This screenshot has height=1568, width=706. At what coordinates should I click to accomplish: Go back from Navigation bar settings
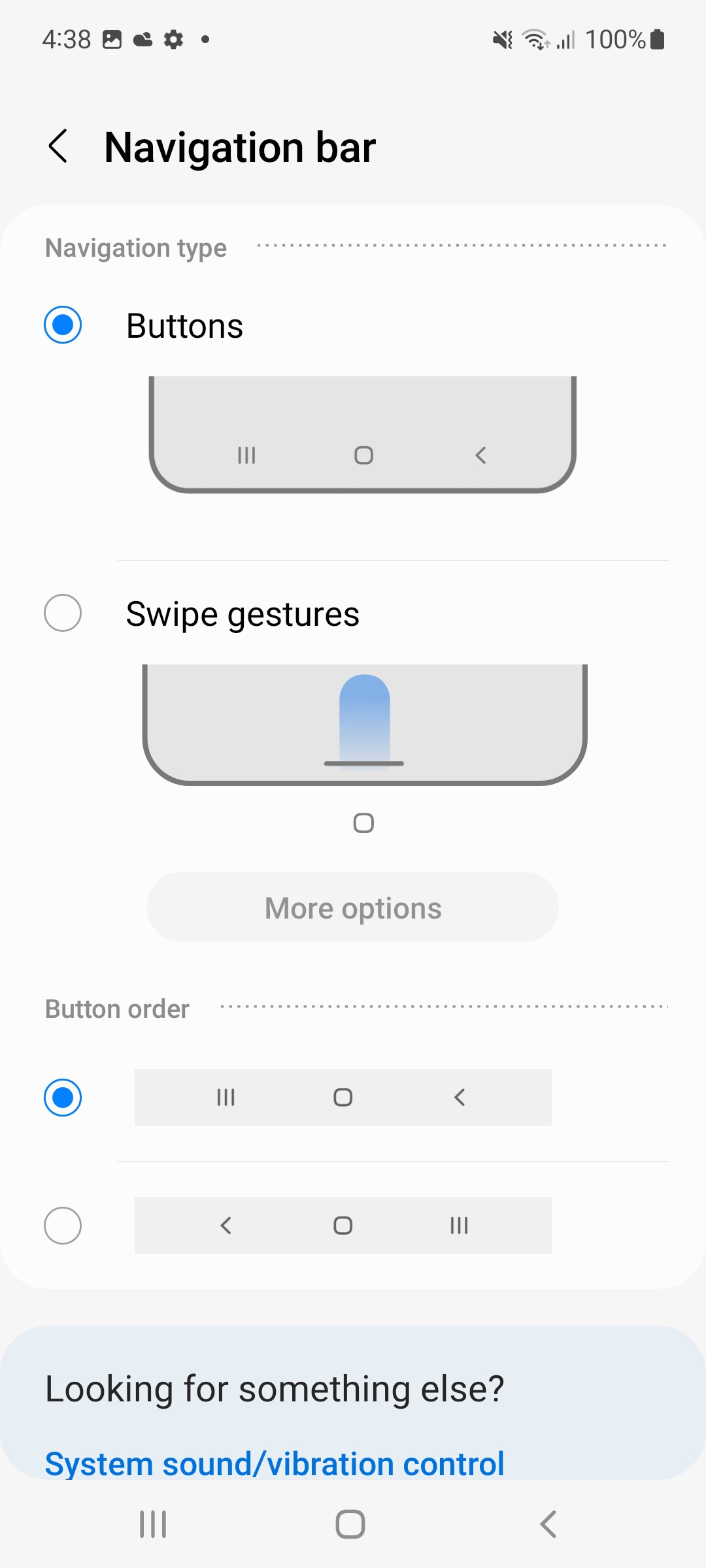58,146
